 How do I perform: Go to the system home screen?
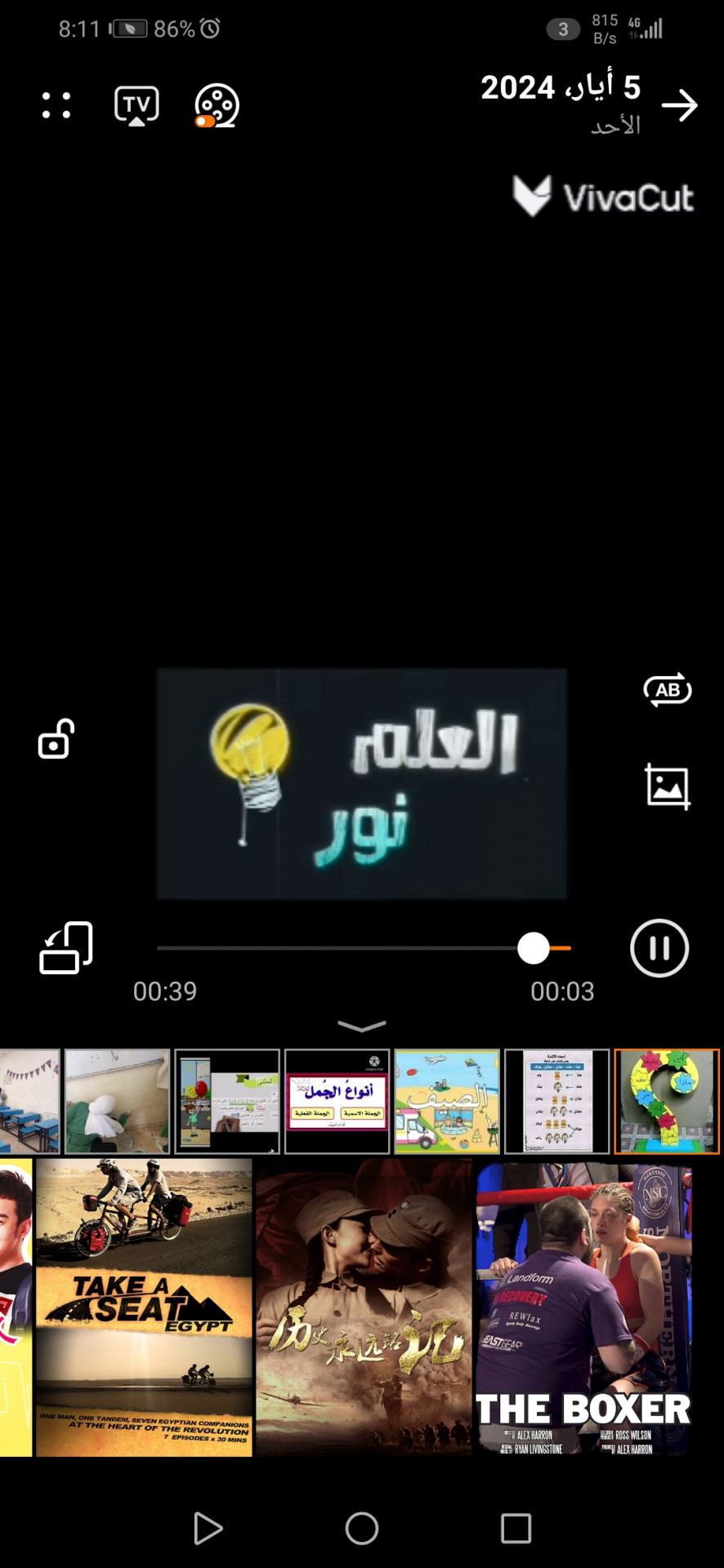(x=361, y=1528)
